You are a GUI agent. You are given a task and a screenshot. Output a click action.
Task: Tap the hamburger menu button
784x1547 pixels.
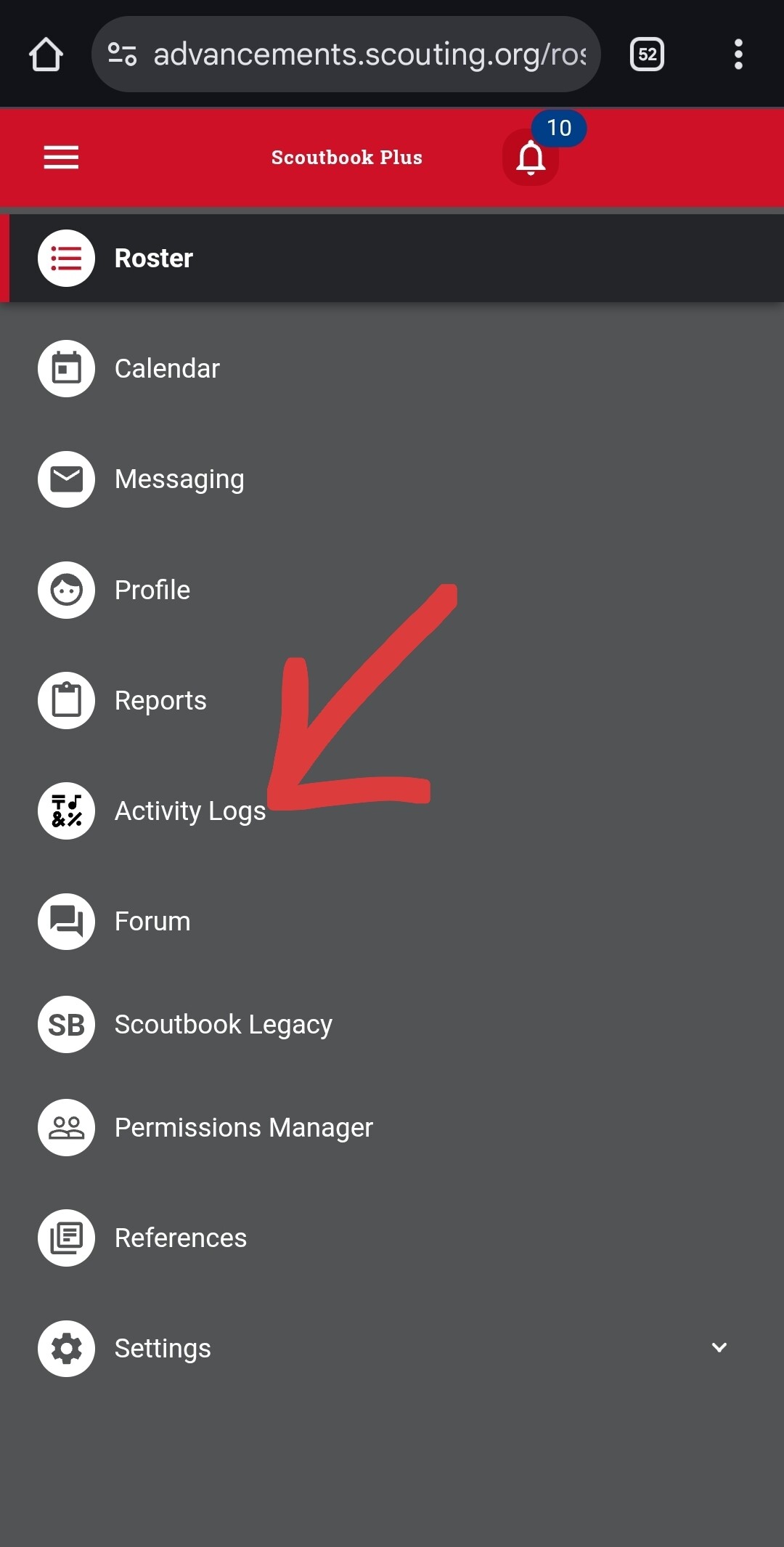coord(61,157)
